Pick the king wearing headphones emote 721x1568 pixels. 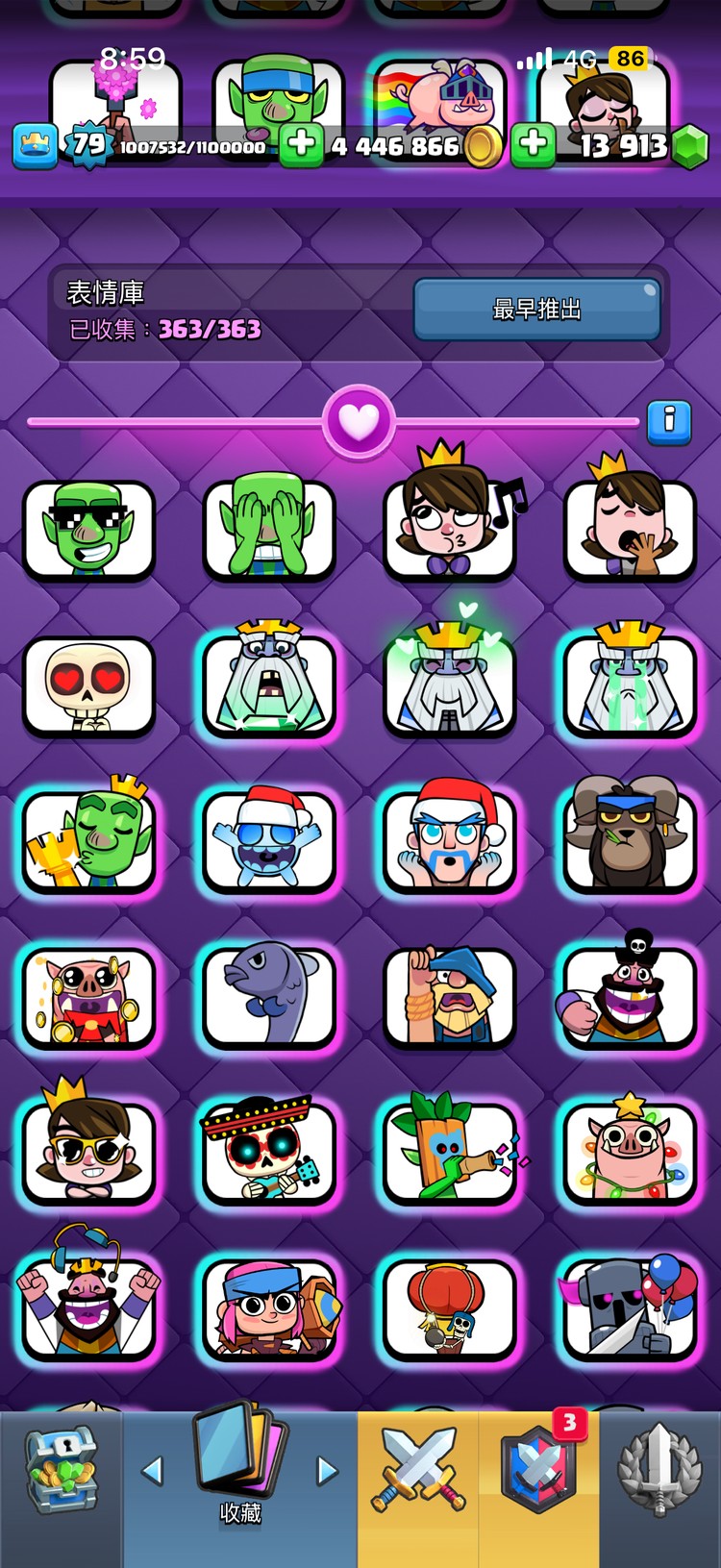point(88,1306)
